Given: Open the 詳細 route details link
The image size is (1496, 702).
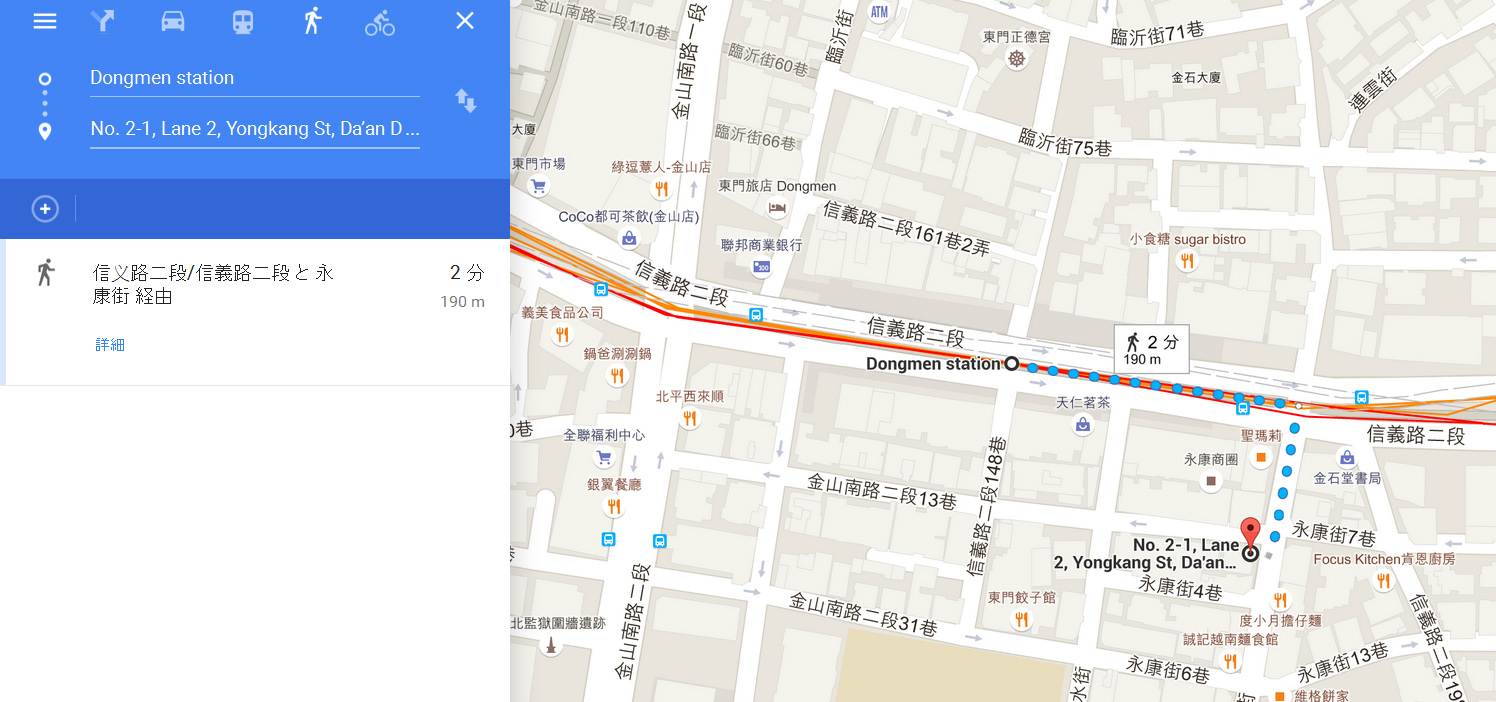Looking at the screenshot, I should point(110,345).
